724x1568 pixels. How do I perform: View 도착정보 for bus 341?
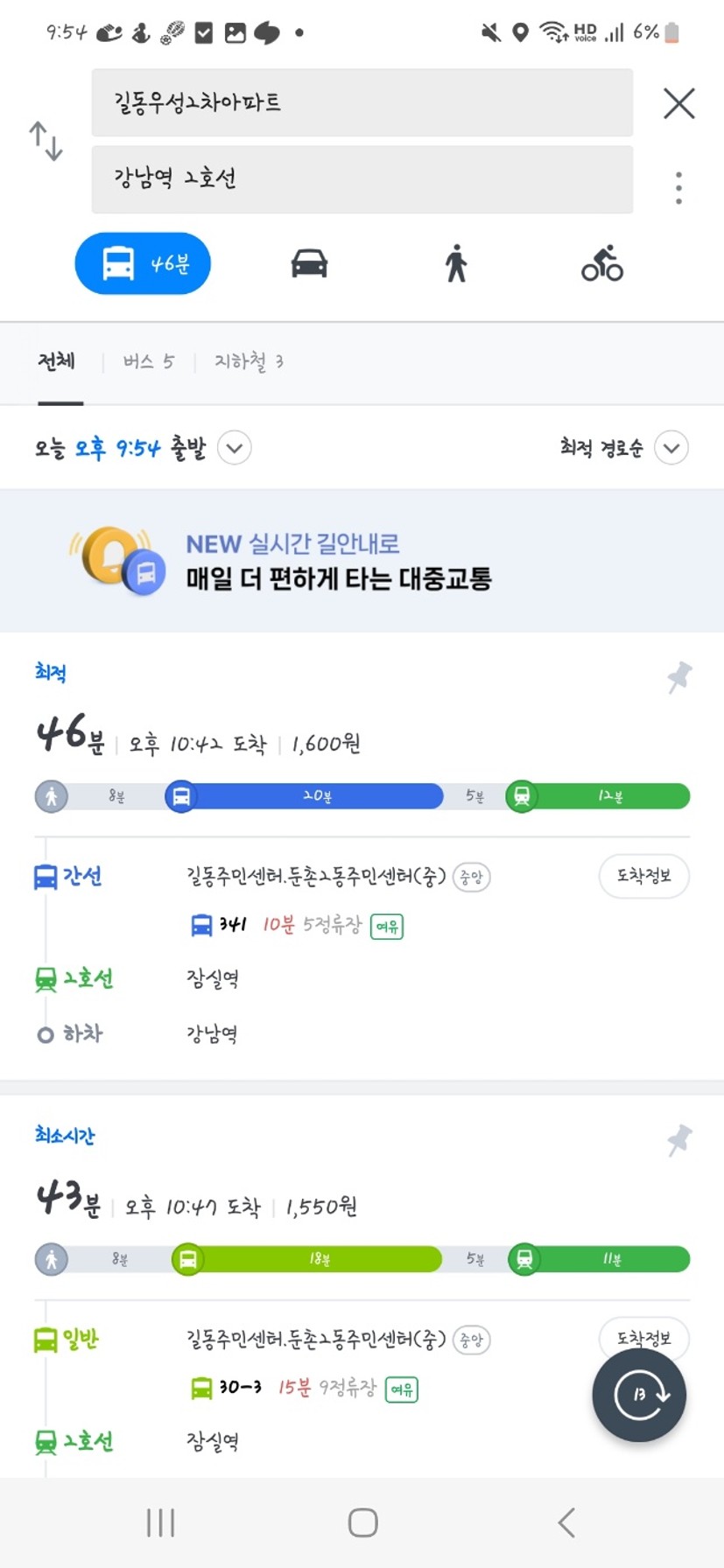pyautogui.click(x=643, y=876)
